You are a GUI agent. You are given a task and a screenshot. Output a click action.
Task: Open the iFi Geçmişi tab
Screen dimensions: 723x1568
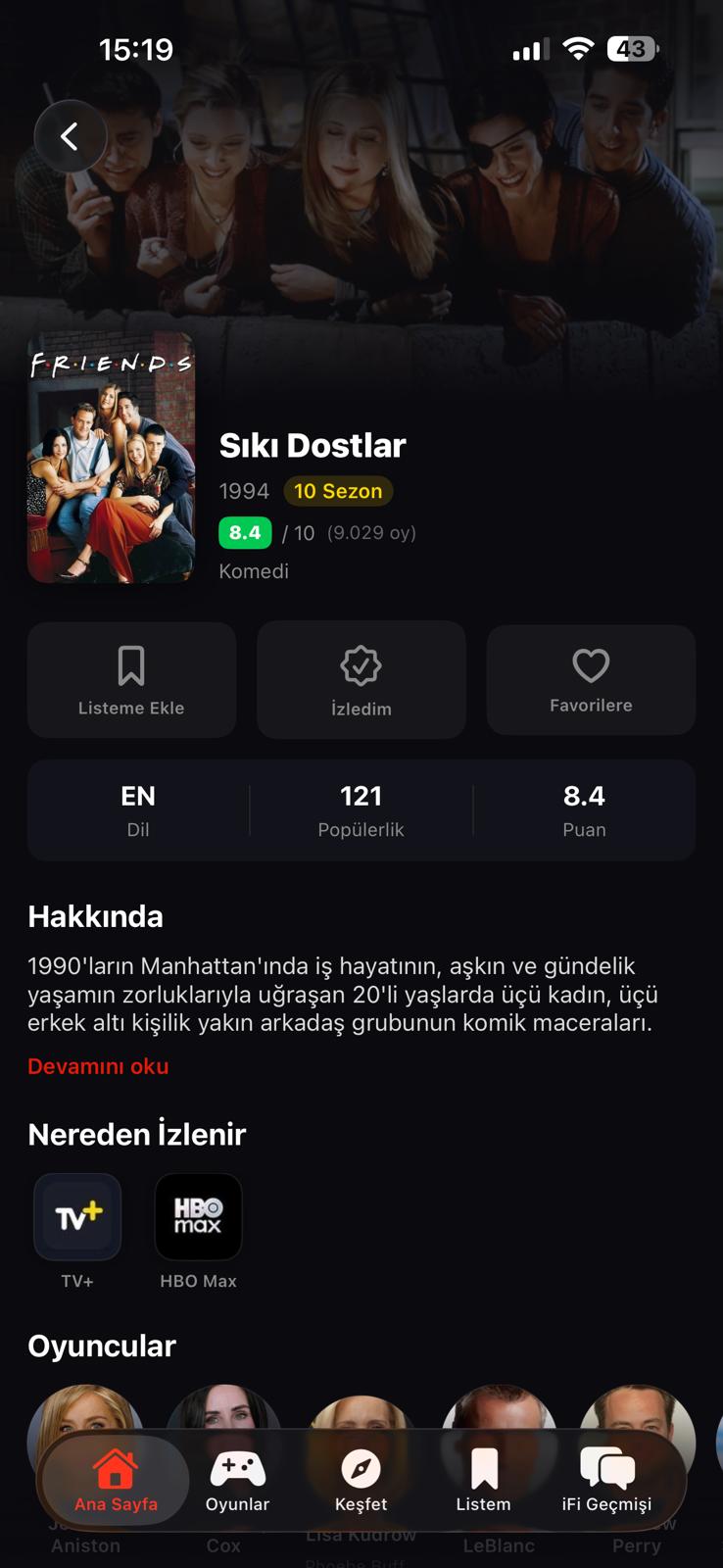606,1481
